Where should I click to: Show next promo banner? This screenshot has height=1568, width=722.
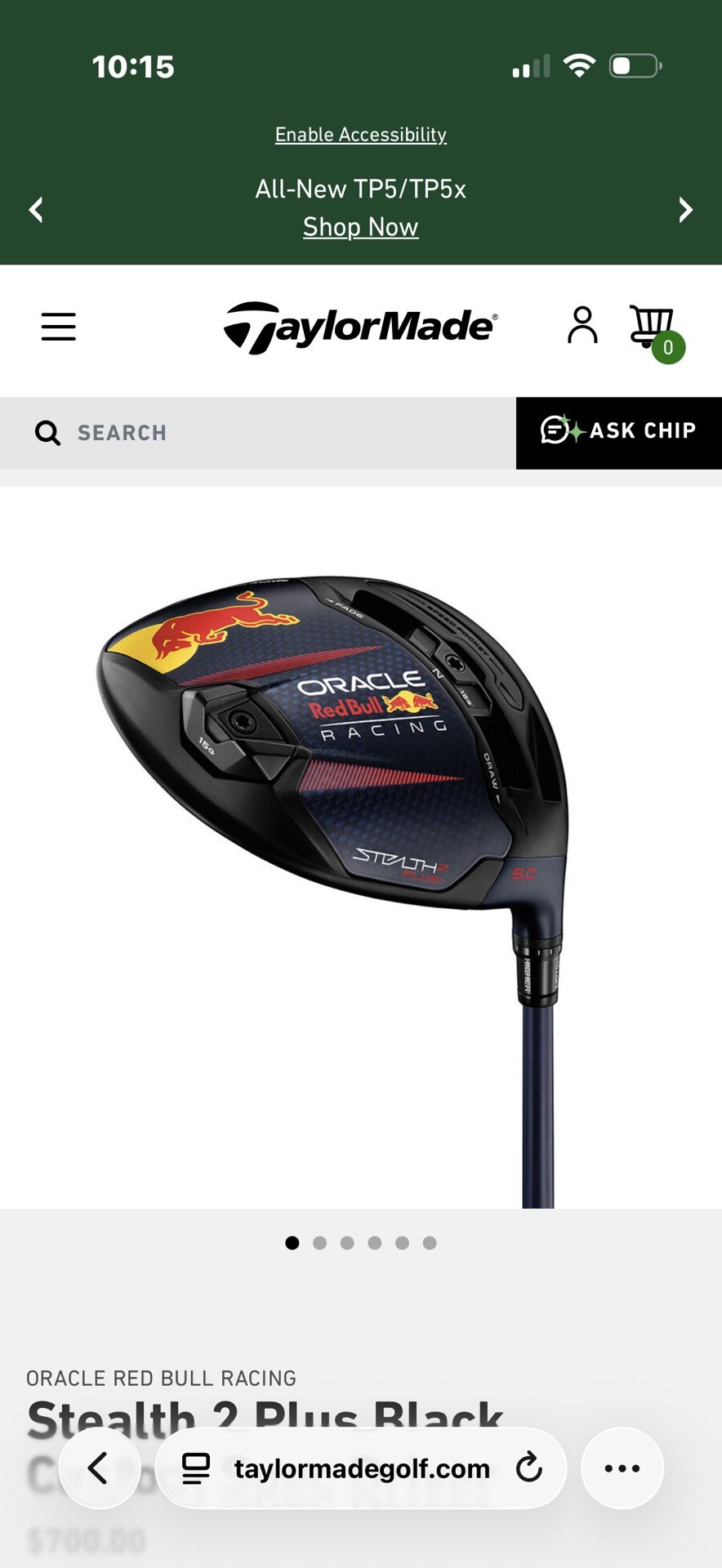click(686, 210)
